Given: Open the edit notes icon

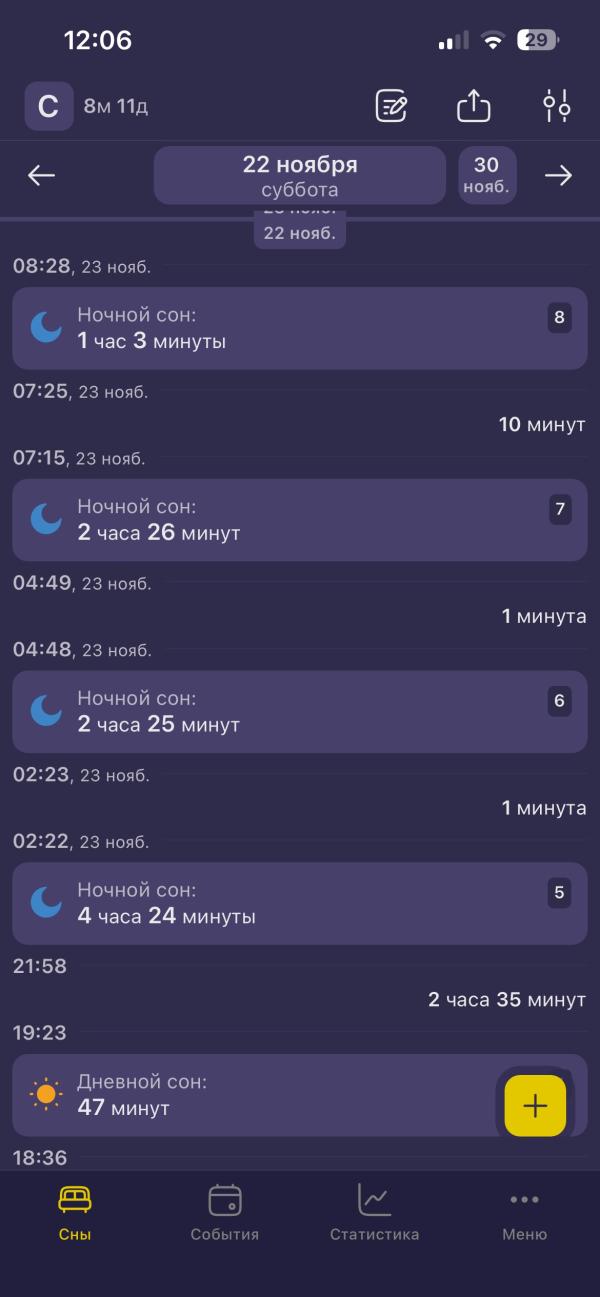Looking at the screenshot, I should pyautogui.click(x=391, y=106).
